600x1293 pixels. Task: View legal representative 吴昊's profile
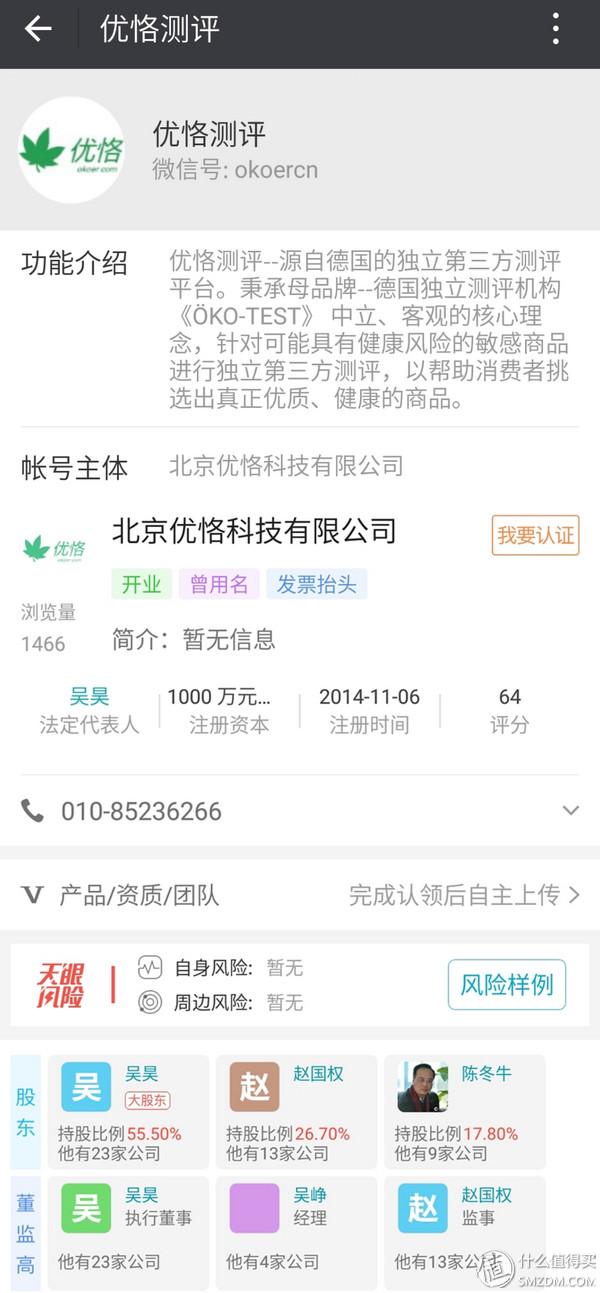(x=89, y=697)
